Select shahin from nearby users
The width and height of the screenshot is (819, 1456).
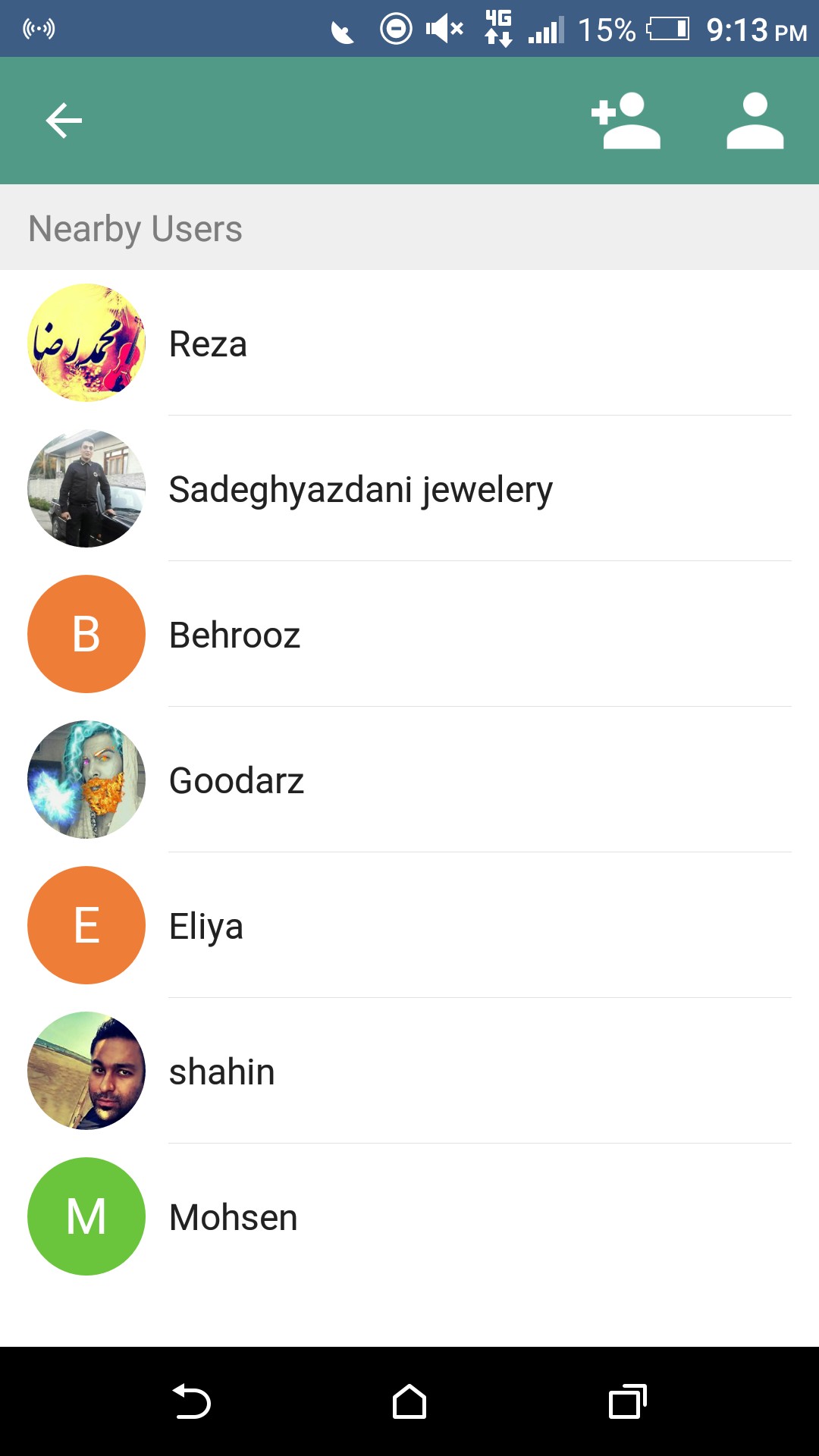[x=409, y=1071]
